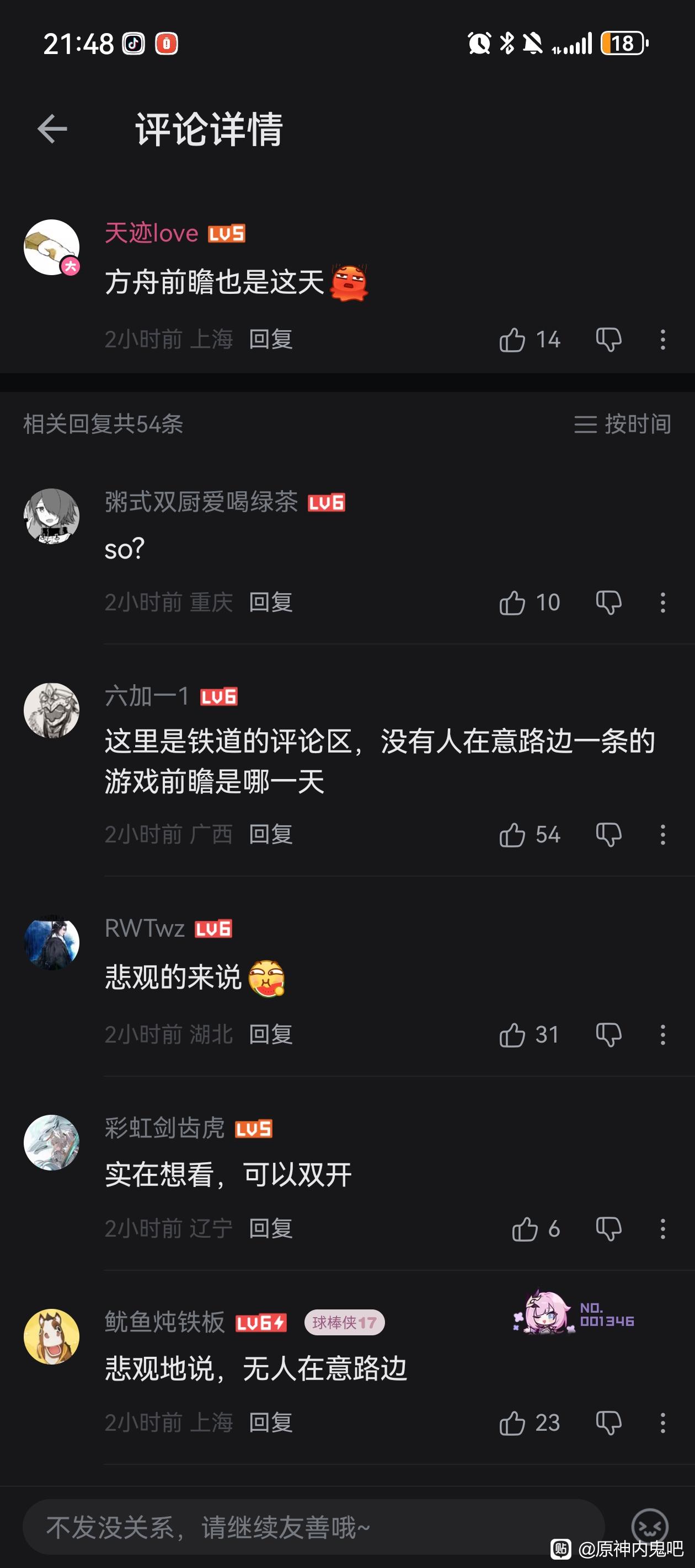
Task: Change sort order via 按时间
Action: (x=622, y=425)
